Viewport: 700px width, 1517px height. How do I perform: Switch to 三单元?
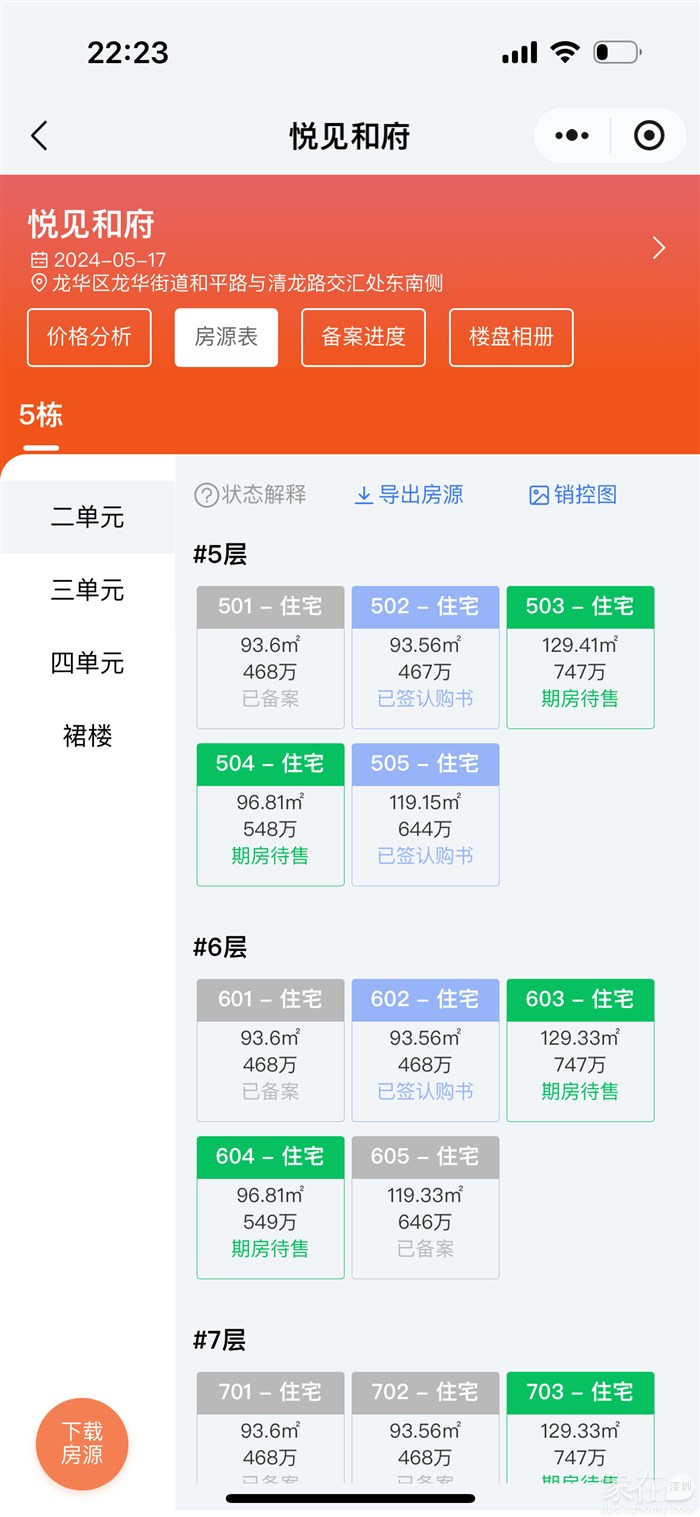pos(88,590)
